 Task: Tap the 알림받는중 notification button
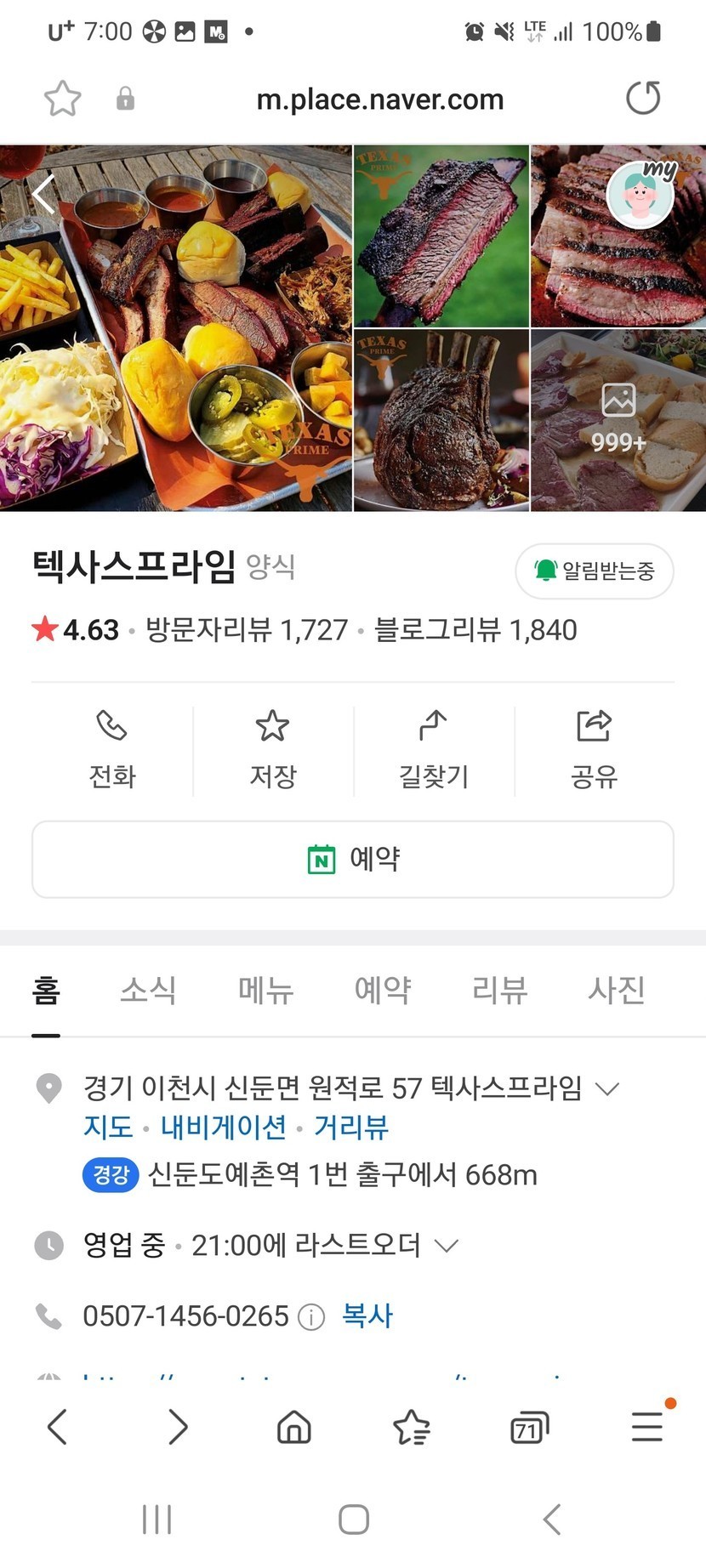coord(595,571)
